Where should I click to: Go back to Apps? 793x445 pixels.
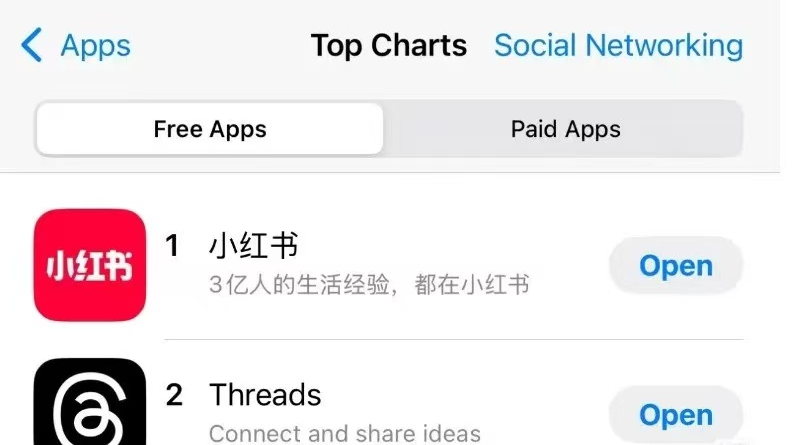[x=77, y=46]
